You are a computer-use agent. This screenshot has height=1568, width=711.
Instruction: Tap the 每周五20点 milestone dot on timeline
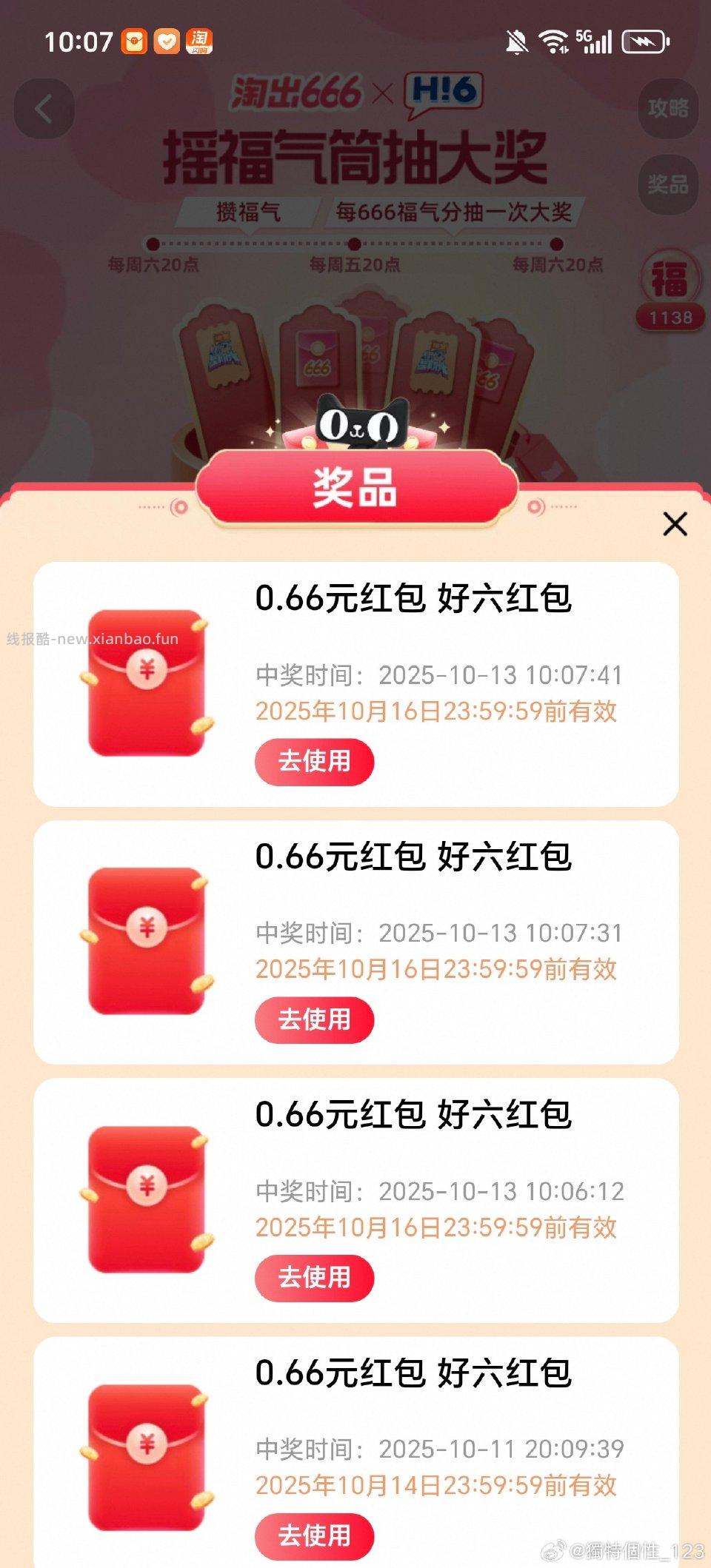355,241
